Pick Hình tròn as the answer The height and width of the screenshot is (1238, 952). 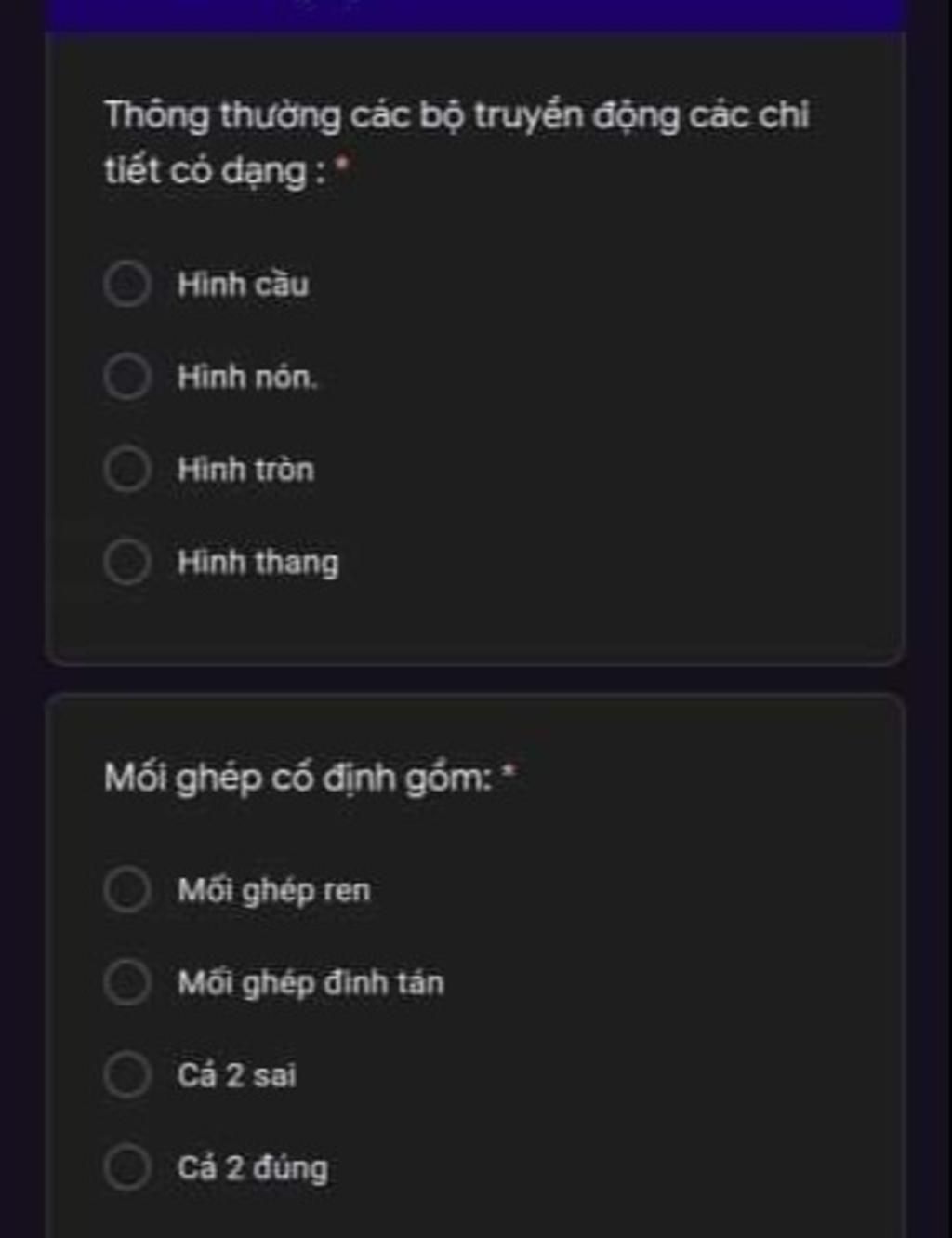(x=127, y=469)
